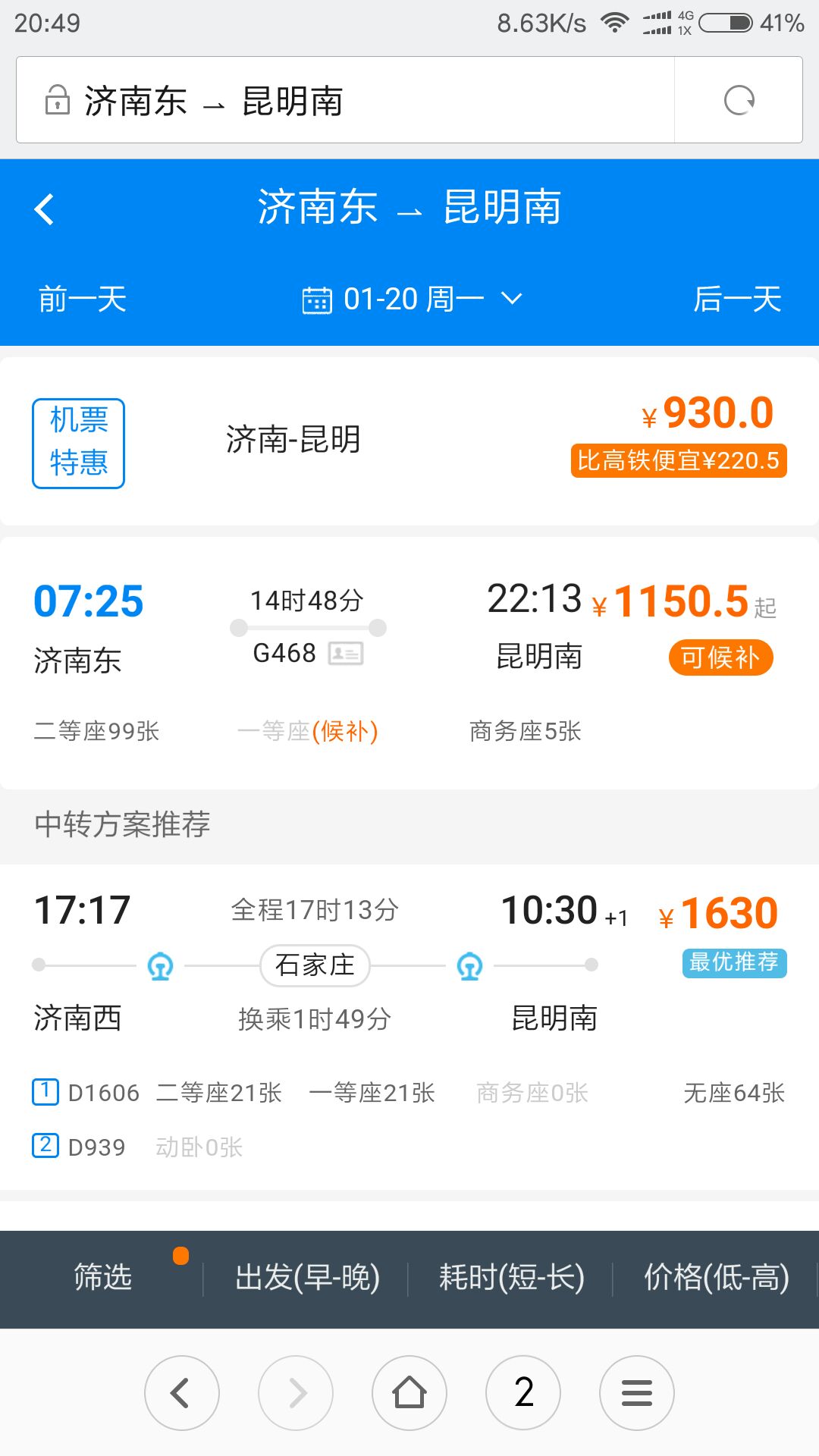This screenshot has width=819, height=1456.
Task: Sort by price 价格(低-高)
Action: pos(716,1278)
